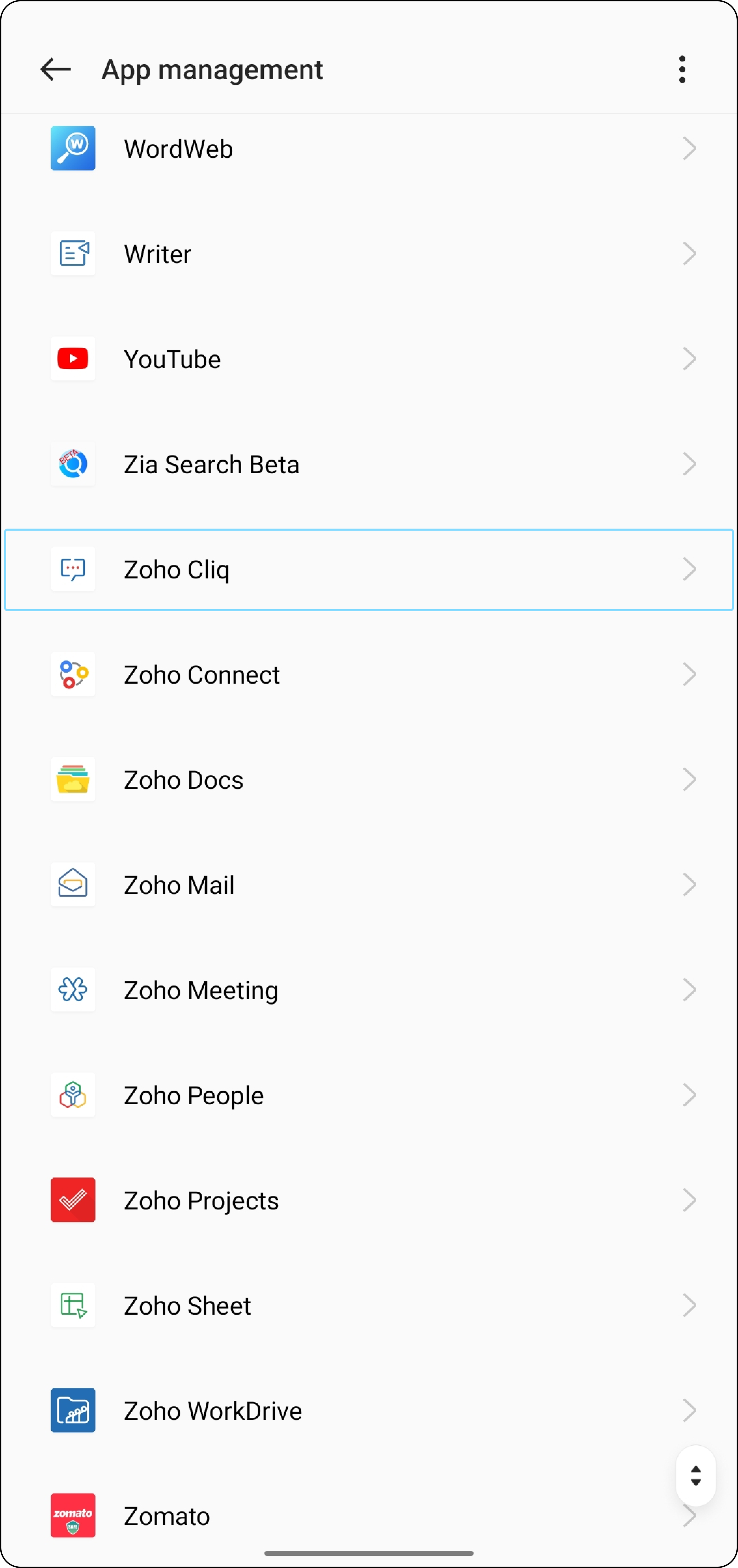Select Zoho Connect from the list

[x=369, y=674]
